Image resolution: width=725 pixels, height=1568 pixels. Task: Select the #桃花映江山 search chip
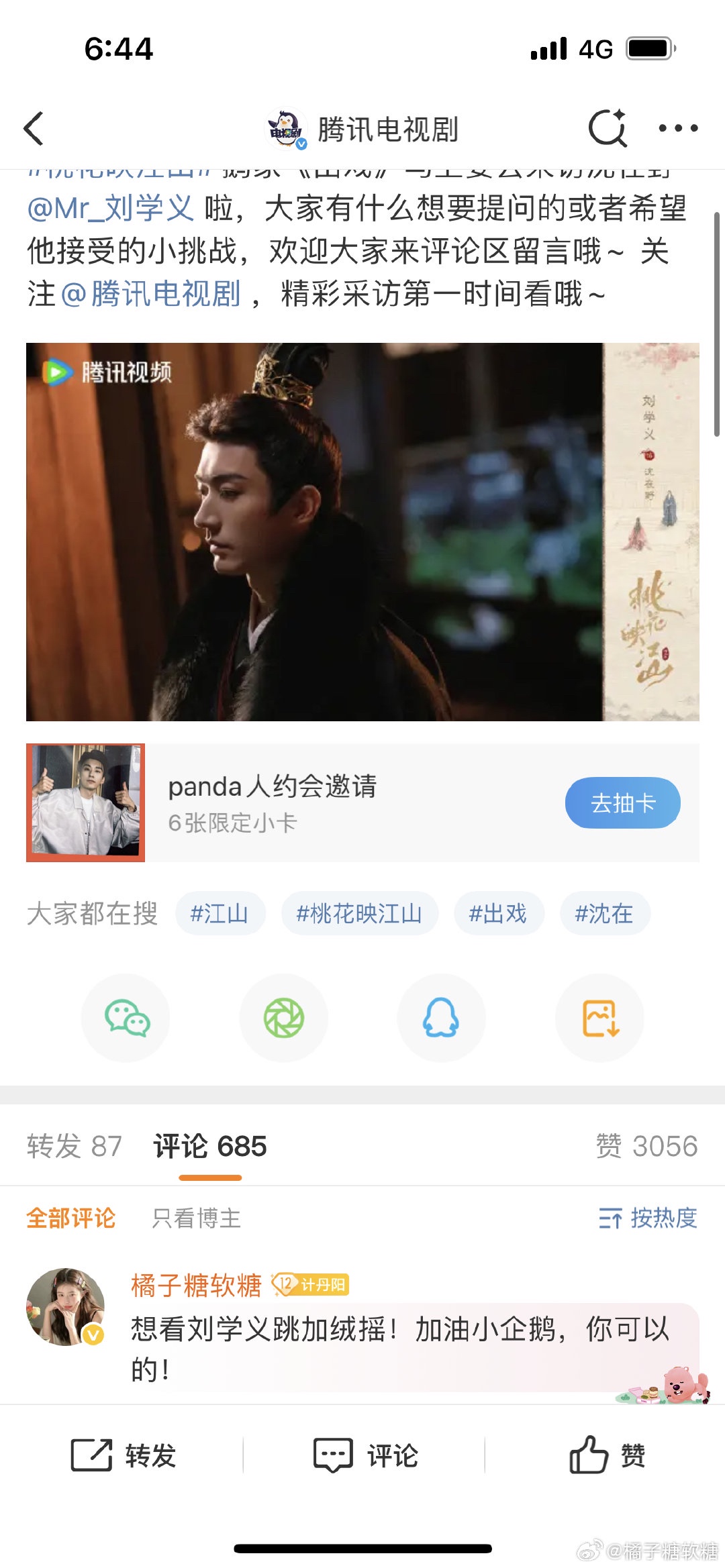tap(360, 913)
